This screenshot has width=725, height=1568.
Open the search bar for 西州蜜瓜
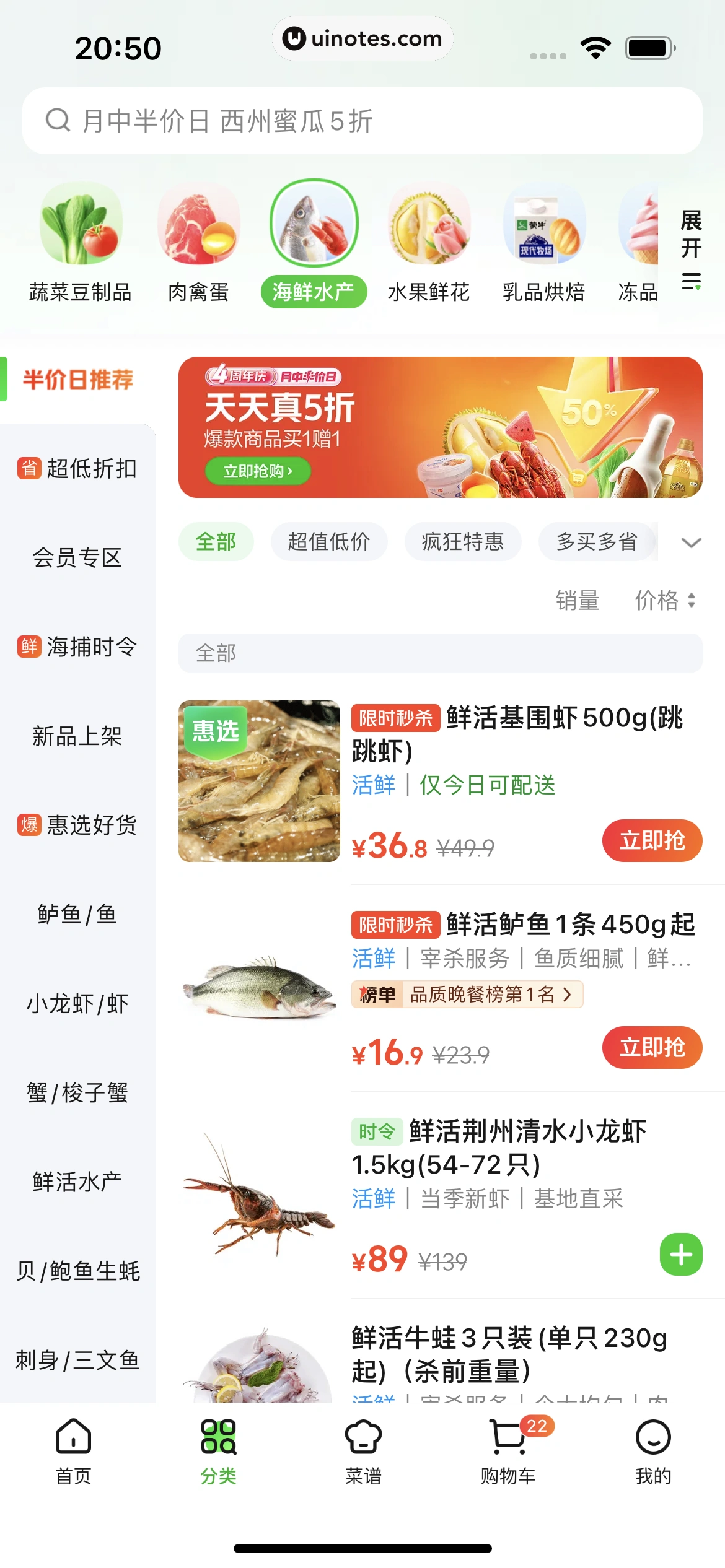(x=362, y=121)
